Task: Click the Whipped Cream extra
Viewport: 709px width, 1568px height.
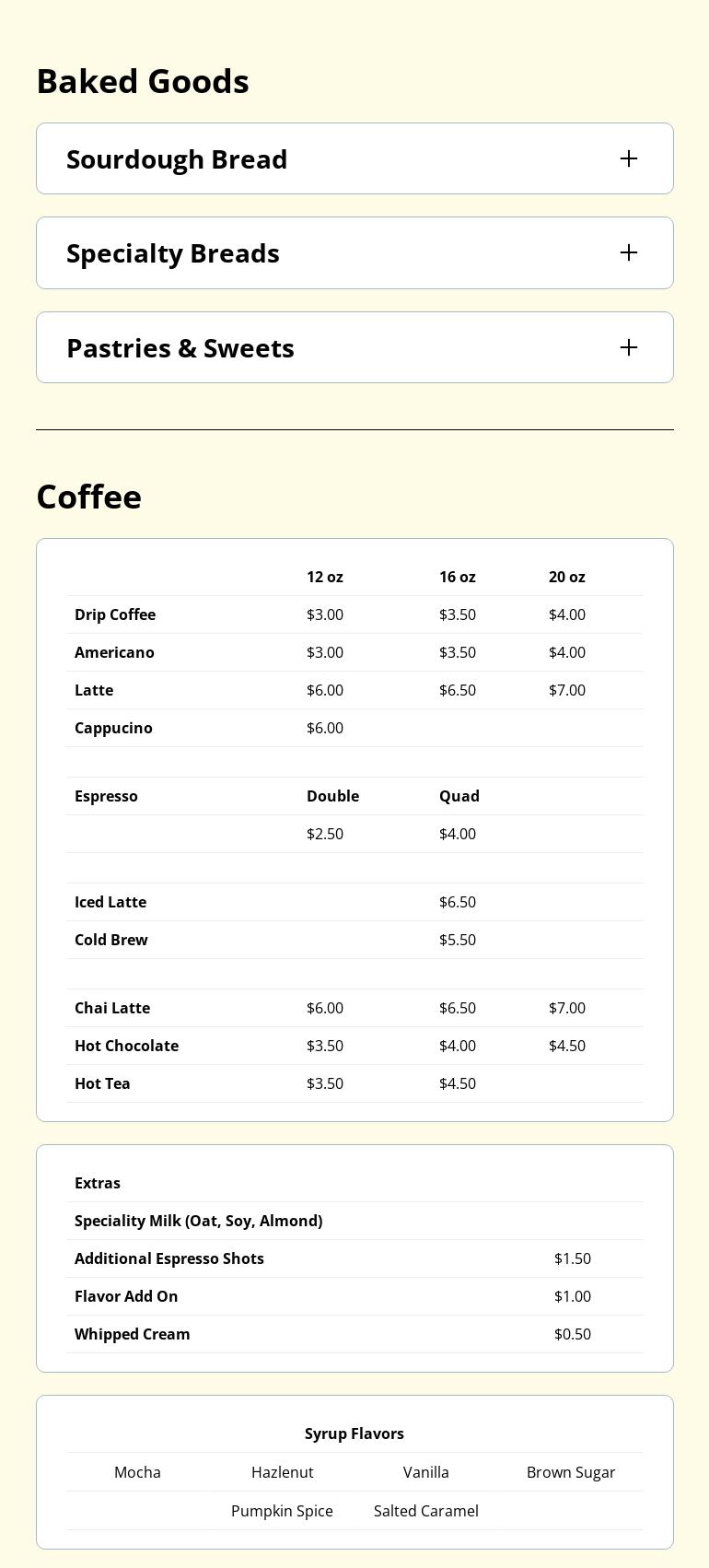Action: click(132, 1334)
